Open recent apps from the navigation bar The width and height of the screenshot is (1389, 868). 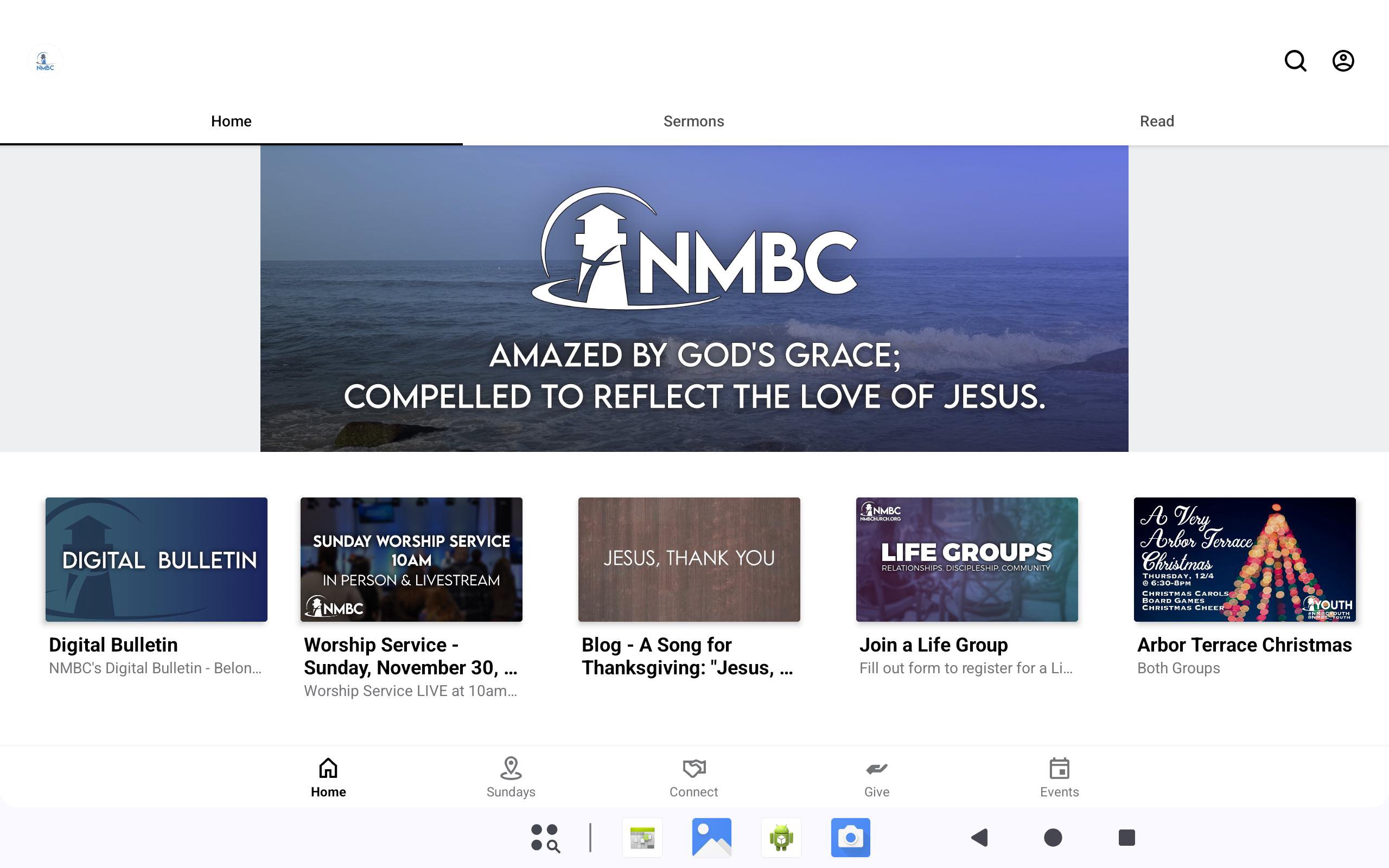(x=1126, y=838)
